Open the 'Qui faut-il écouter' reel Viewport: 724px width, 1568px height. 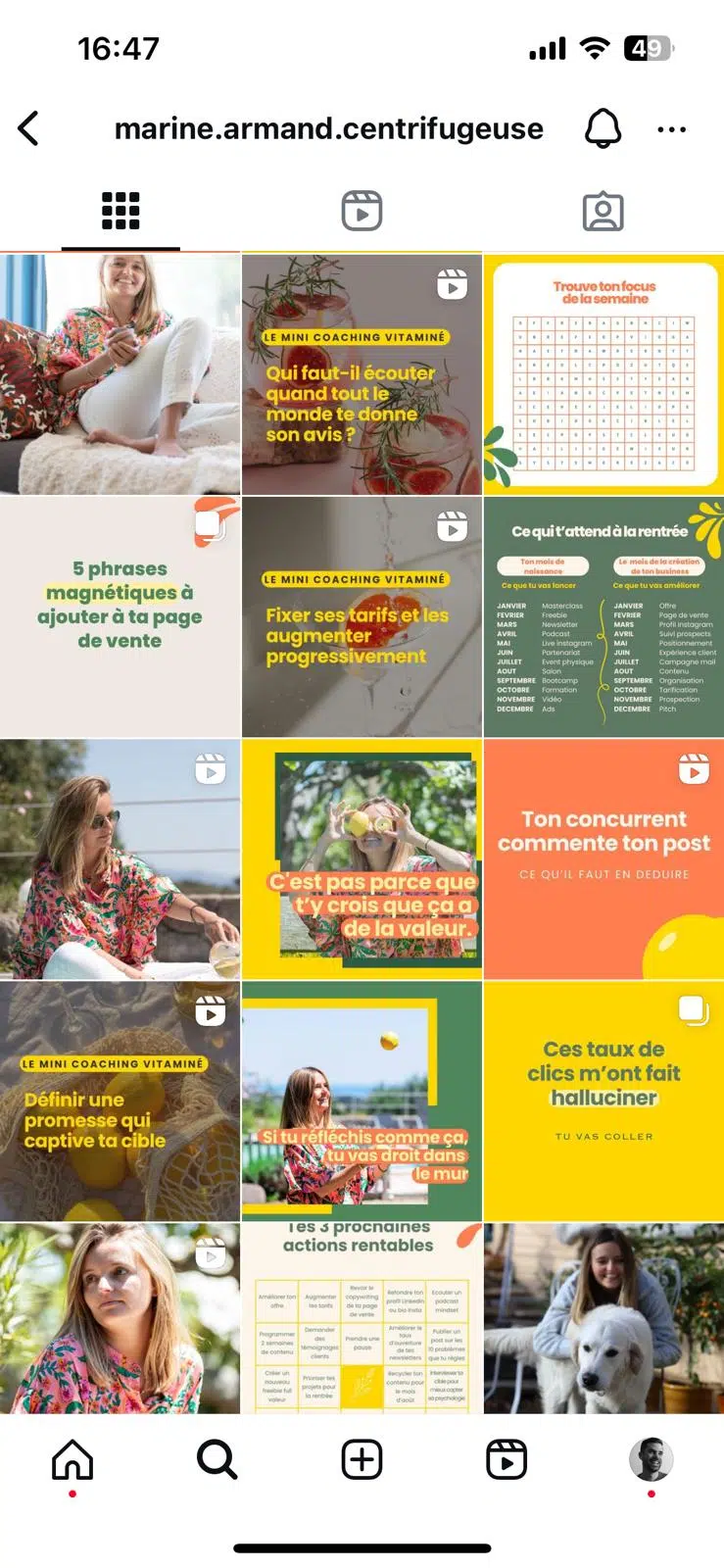click(362, 374)
